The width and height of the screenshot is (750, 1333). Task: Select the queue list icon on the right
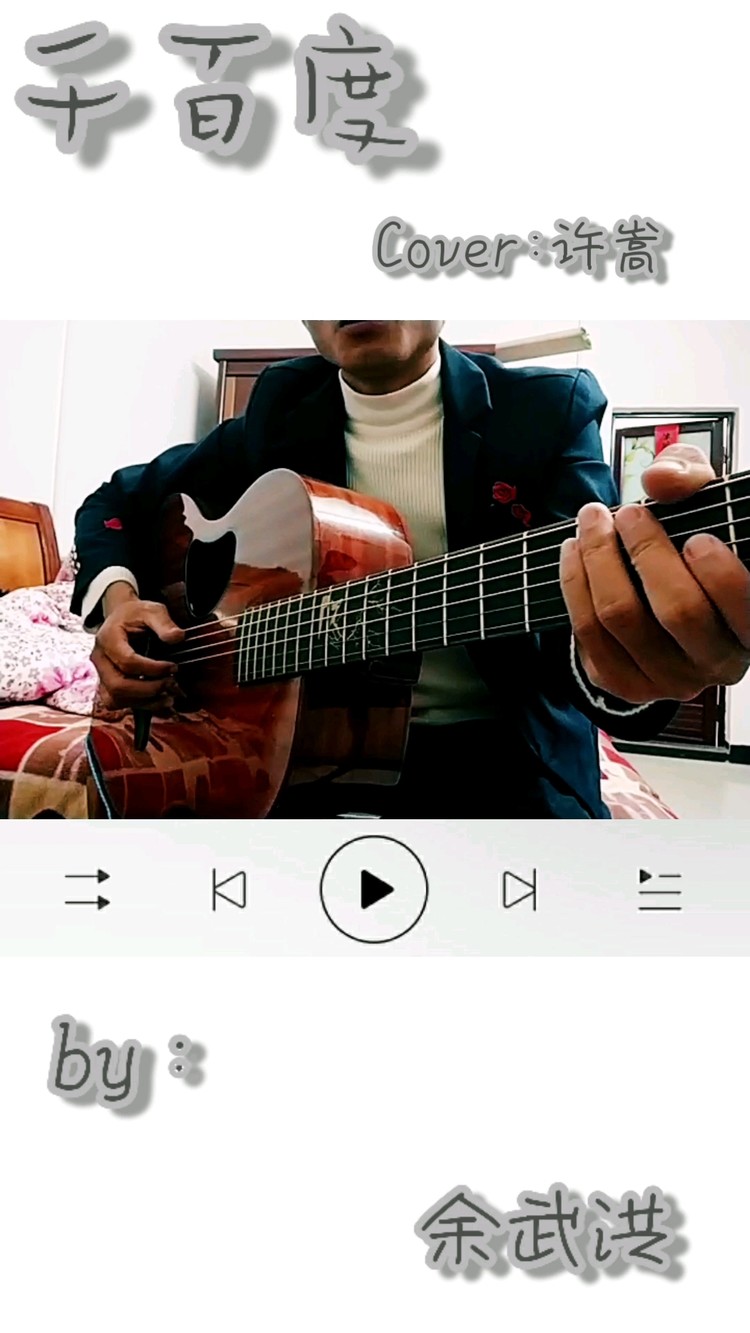tap(660, 891)
